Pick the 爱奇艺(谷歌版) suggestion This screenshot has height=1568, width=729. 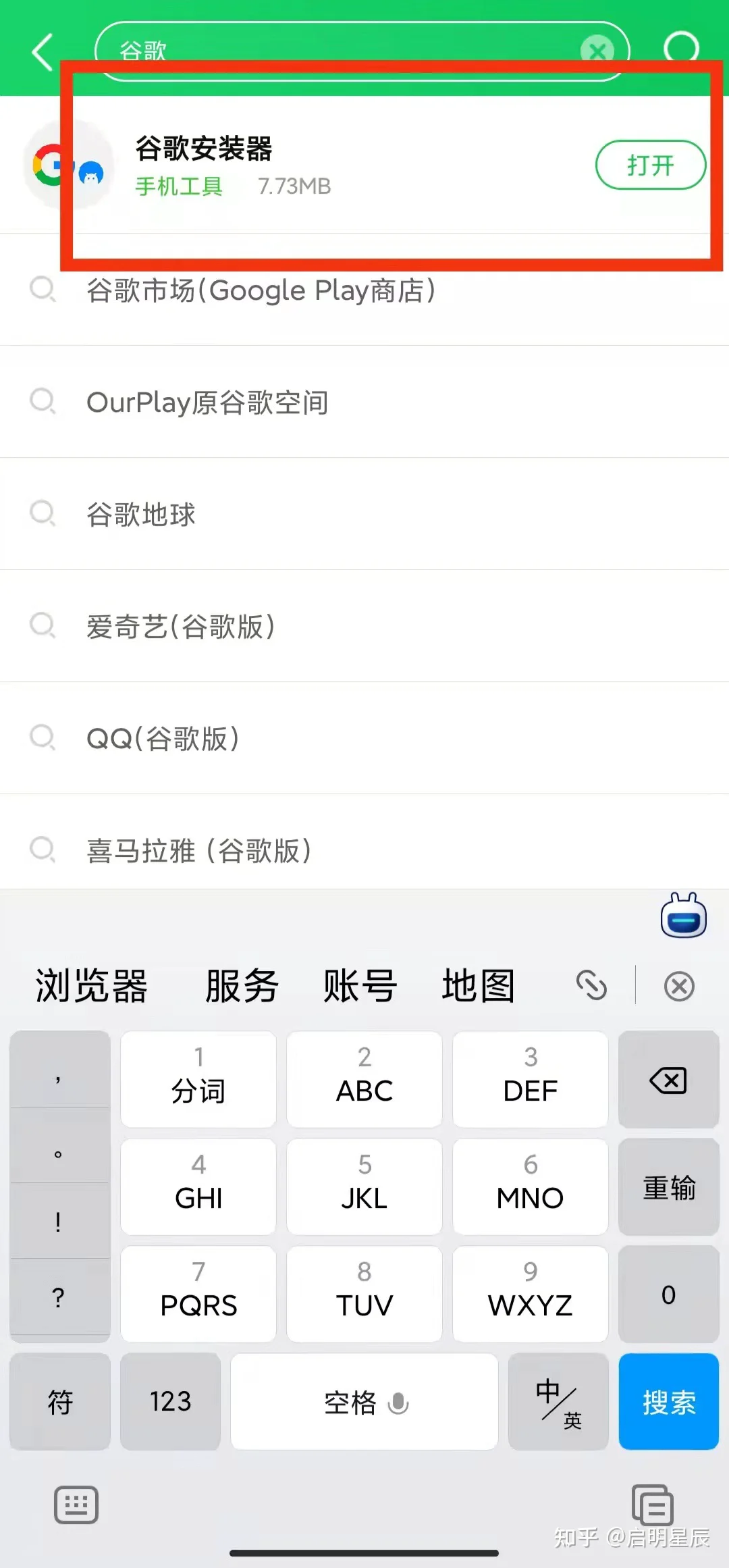pos(364,627)
